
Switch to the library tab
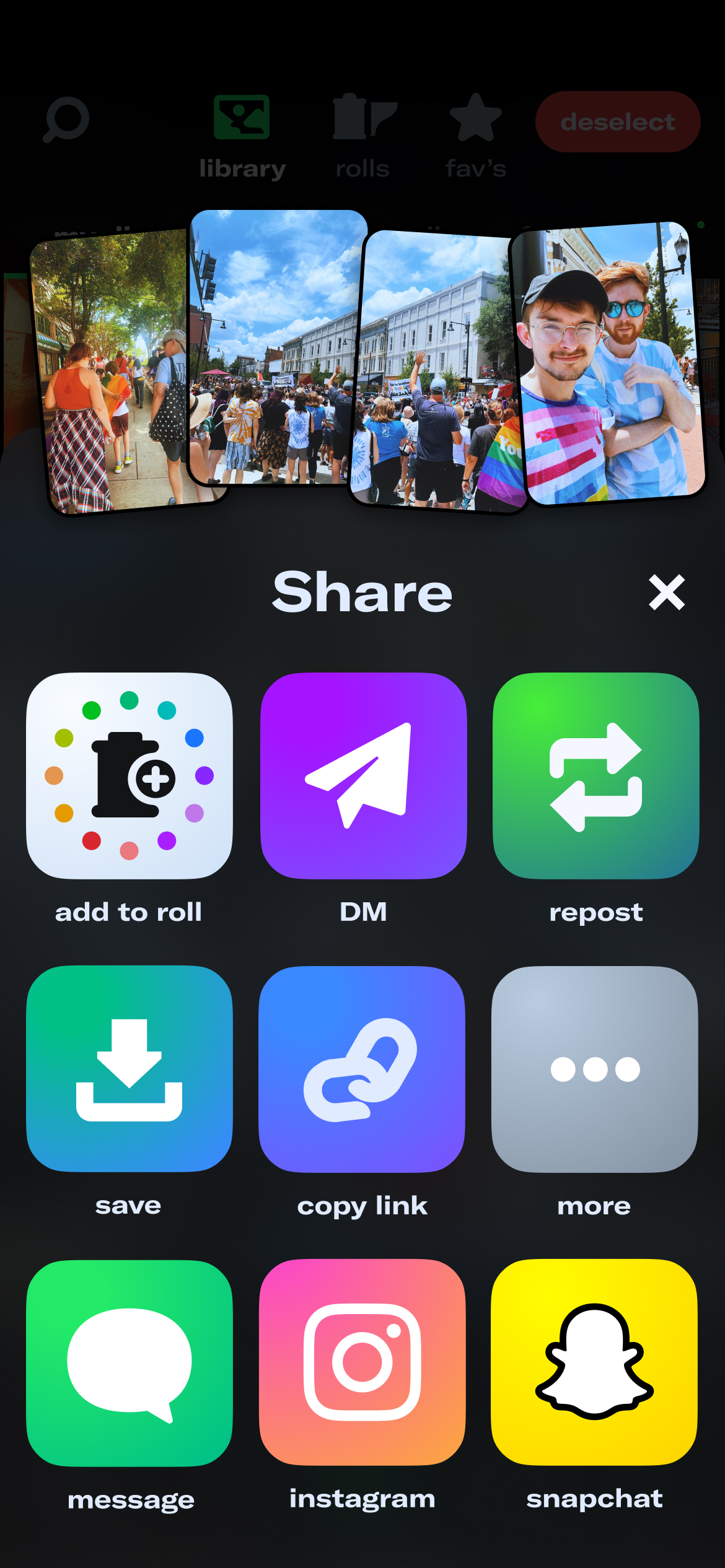[x=242, y=136]
